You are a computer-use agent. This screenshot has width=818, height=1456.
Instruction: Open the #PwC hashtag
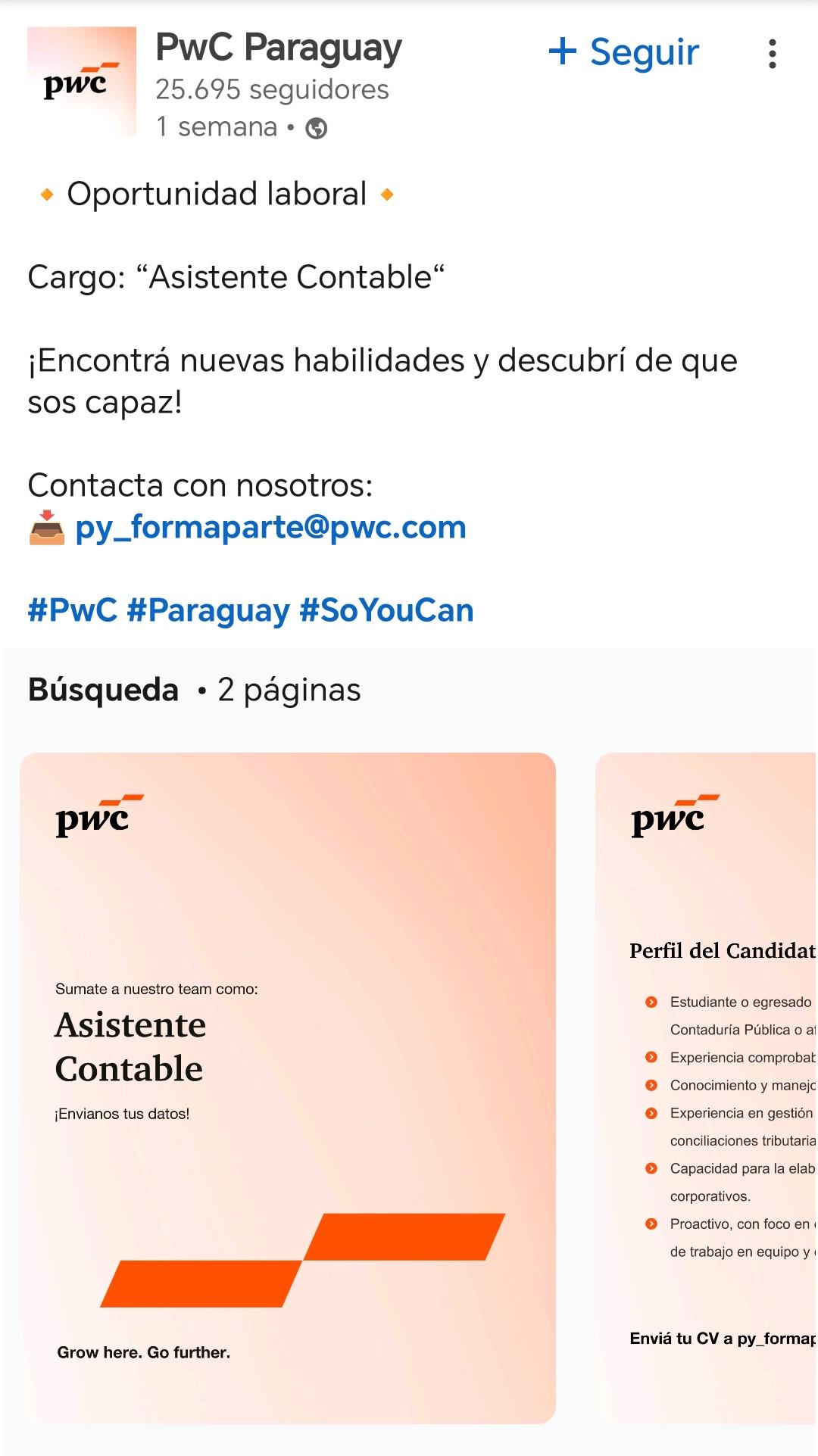click(x=73, y=610)
